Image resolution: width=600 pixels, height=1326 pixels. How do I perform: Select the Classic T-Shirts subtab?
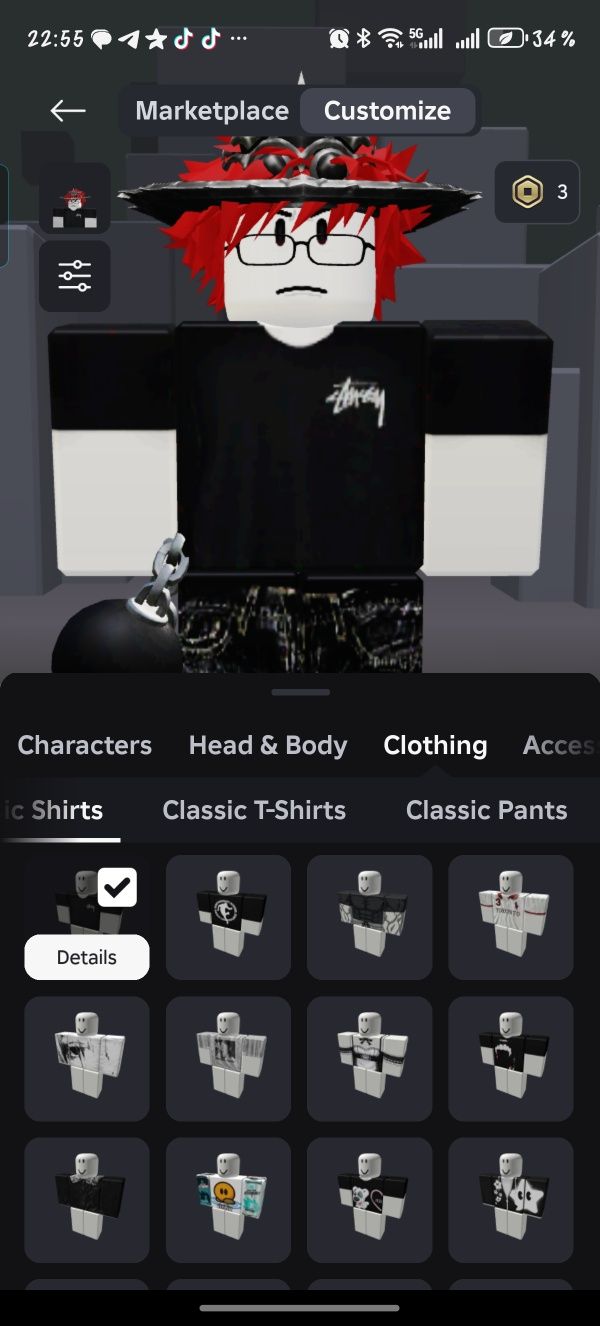pyautogui.click(x=254, y=810)
